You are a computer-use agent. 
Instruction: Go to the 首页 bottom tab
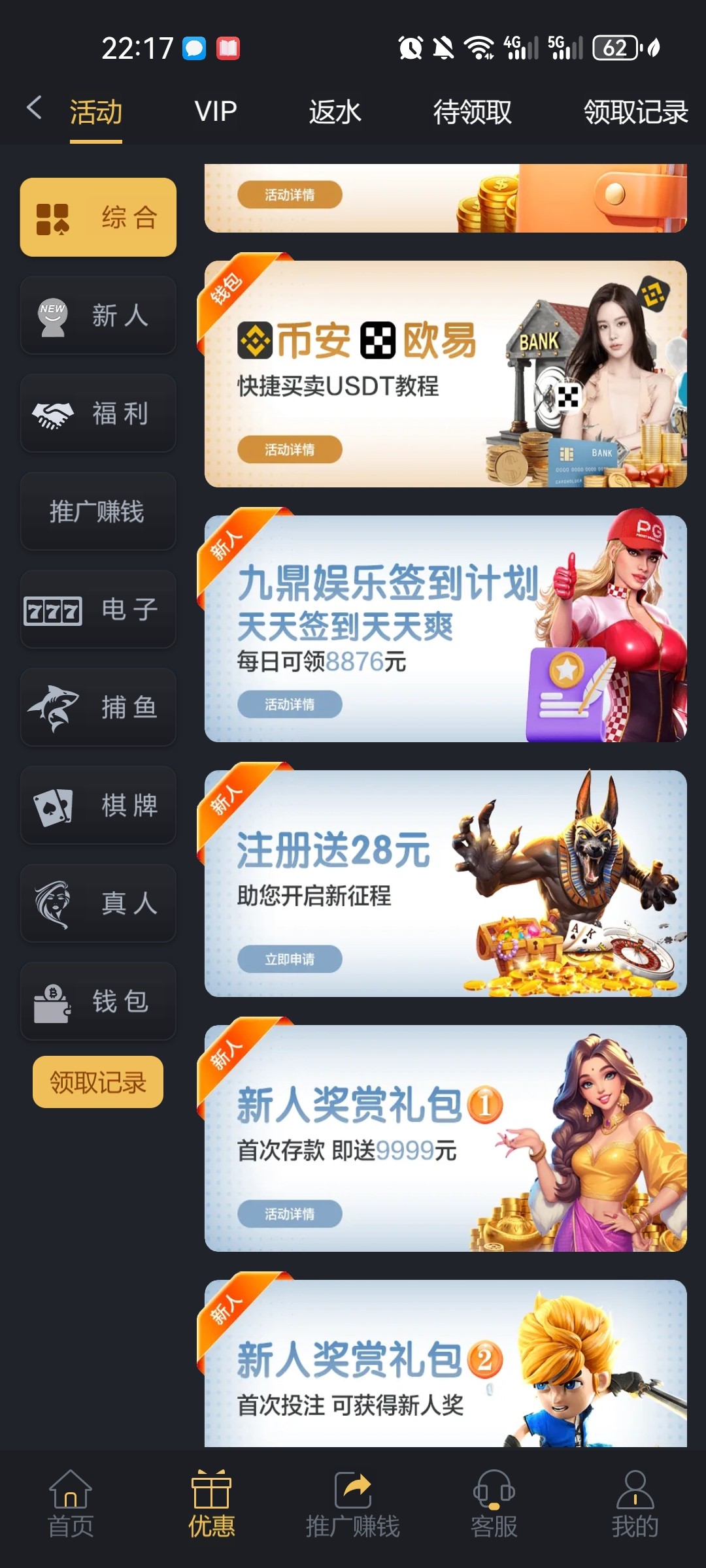[x=71, y=1503]
